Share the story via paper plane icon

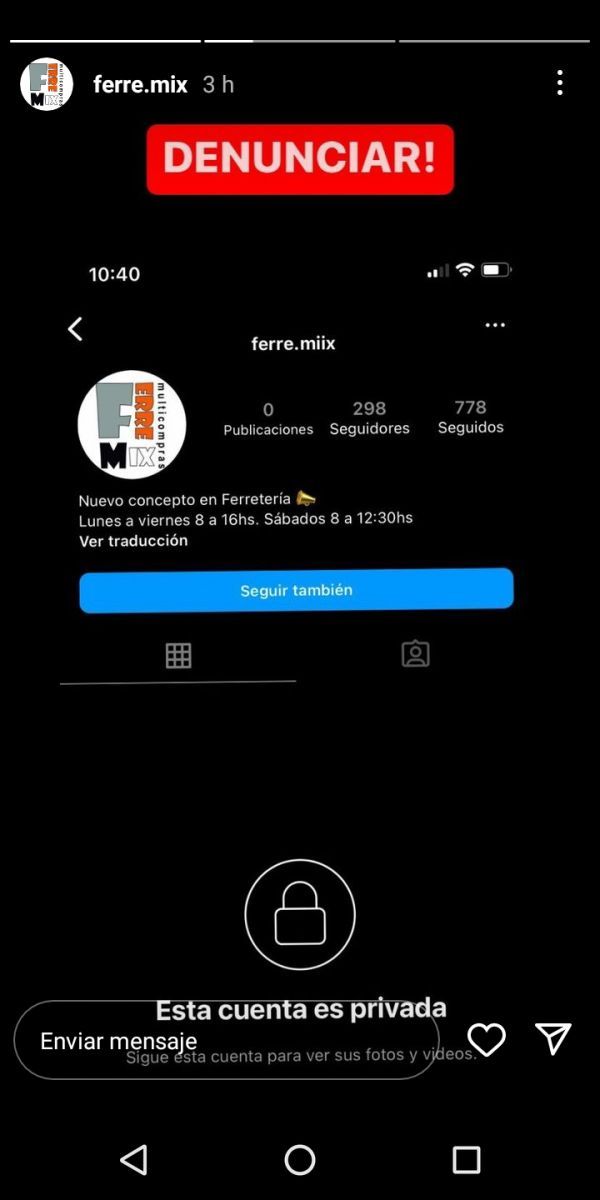point(553,1039)
